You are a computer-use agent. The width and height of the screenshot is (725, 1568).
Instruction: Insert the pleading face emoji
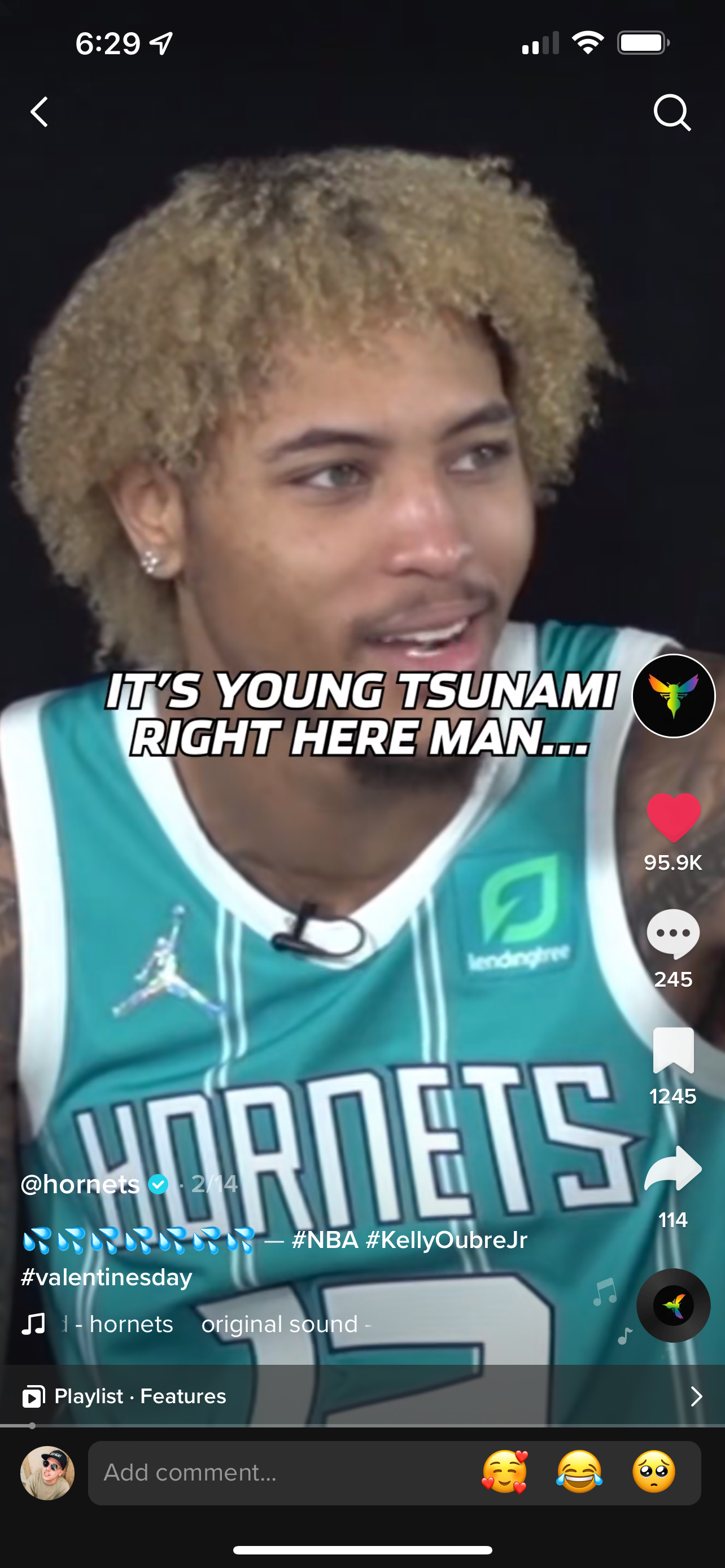pos(654,1472)
